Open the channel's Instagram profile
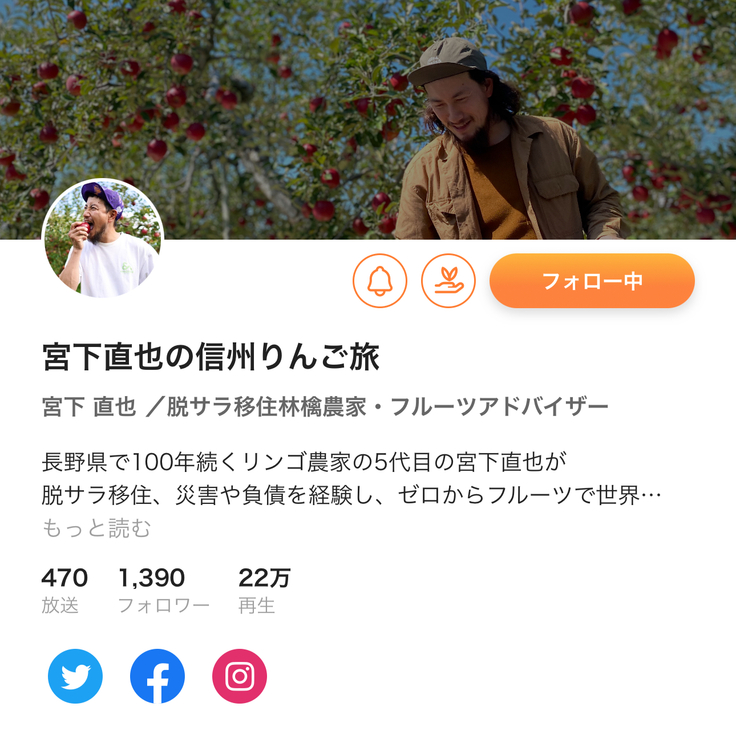This screenshot has width=736, height=735. tap(239, 677)
